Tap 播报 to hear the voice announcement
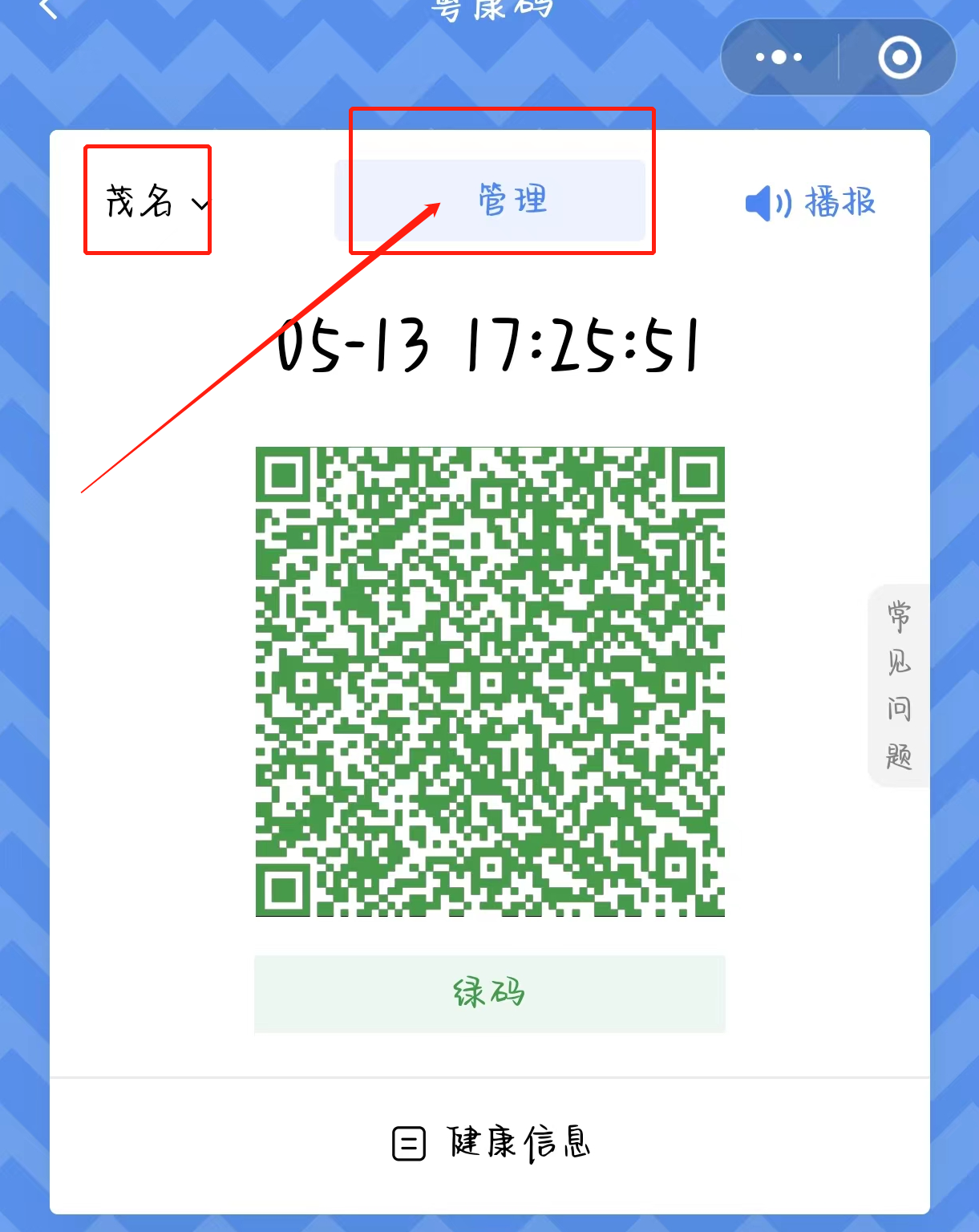The height and width of the screenshot is (1232, 979). (x=811, y=202)
